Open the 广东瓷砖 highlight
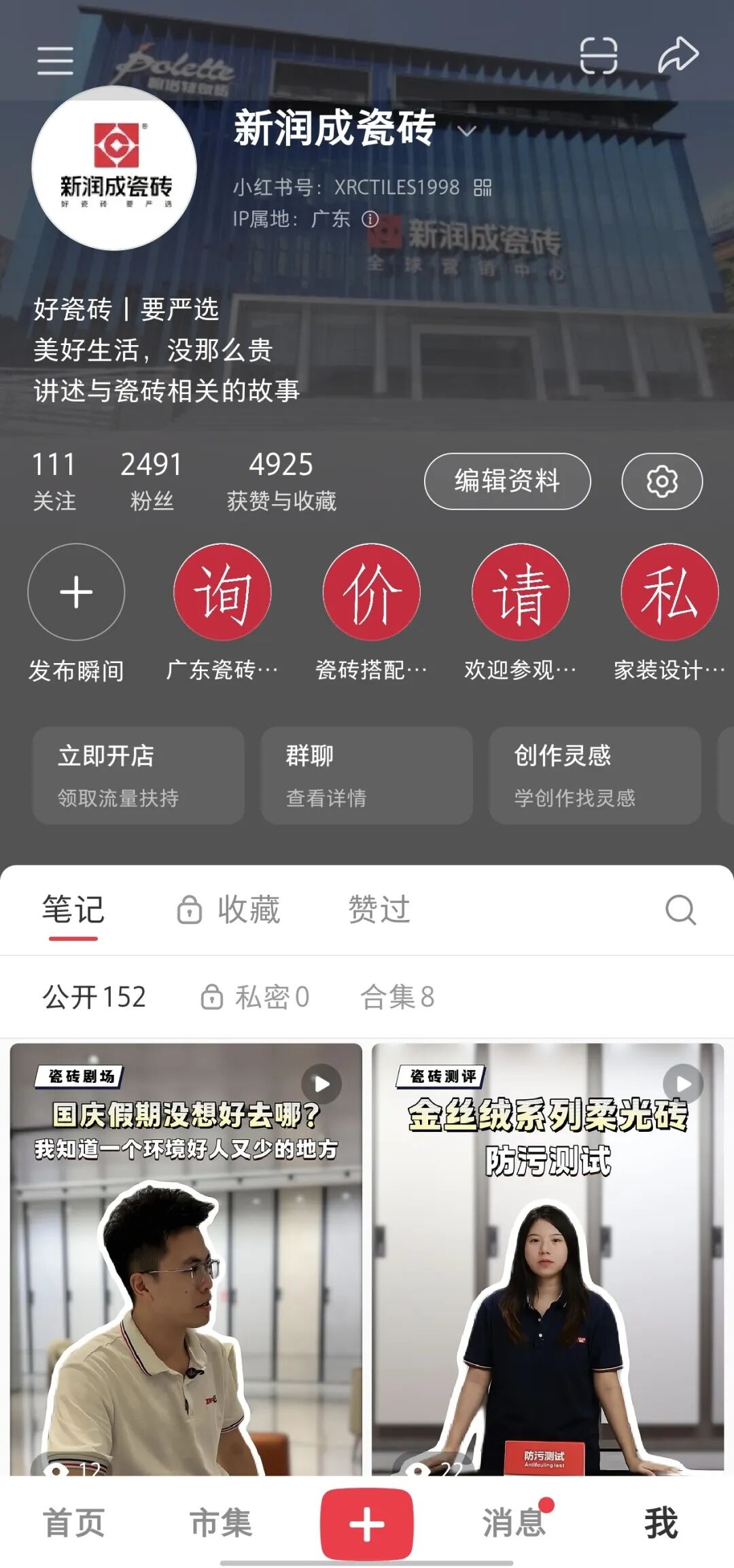 coord(222,592)
